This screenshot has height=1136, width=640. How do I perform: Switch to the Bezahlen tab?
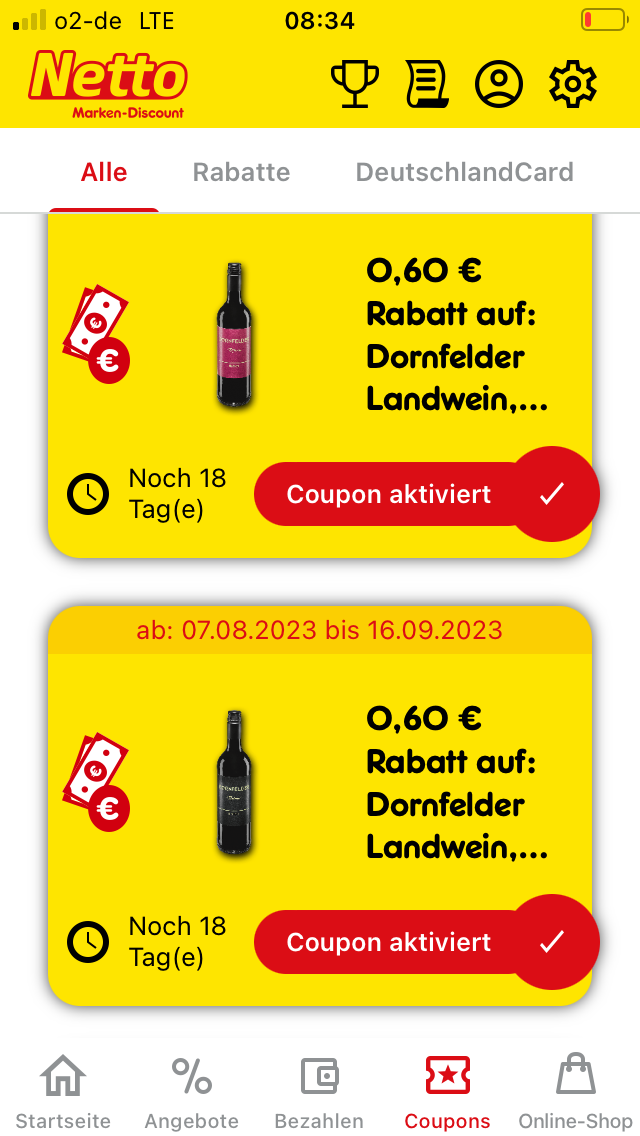pos(319,1092)
